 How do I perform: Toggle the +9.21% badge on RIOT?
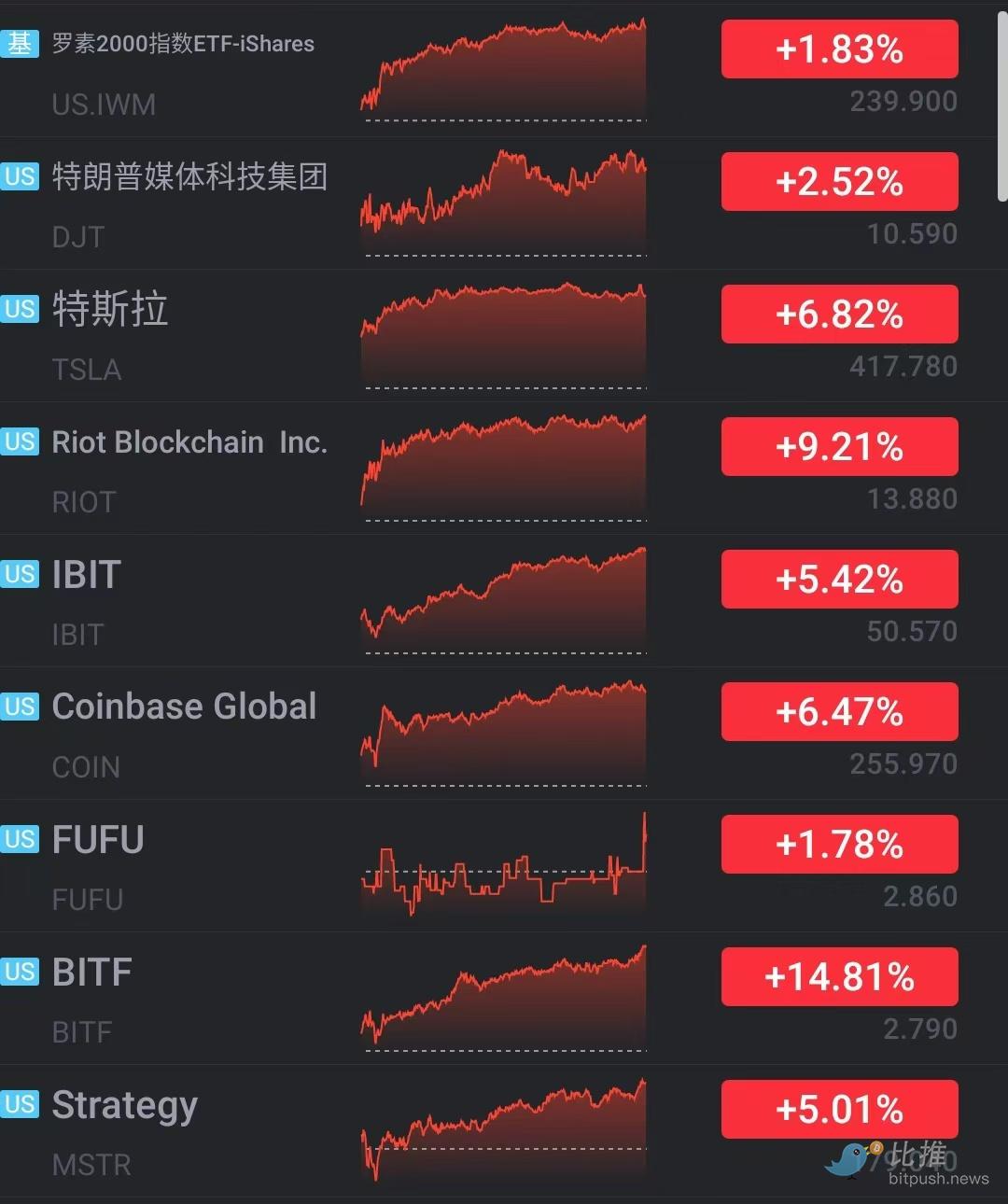839,447
